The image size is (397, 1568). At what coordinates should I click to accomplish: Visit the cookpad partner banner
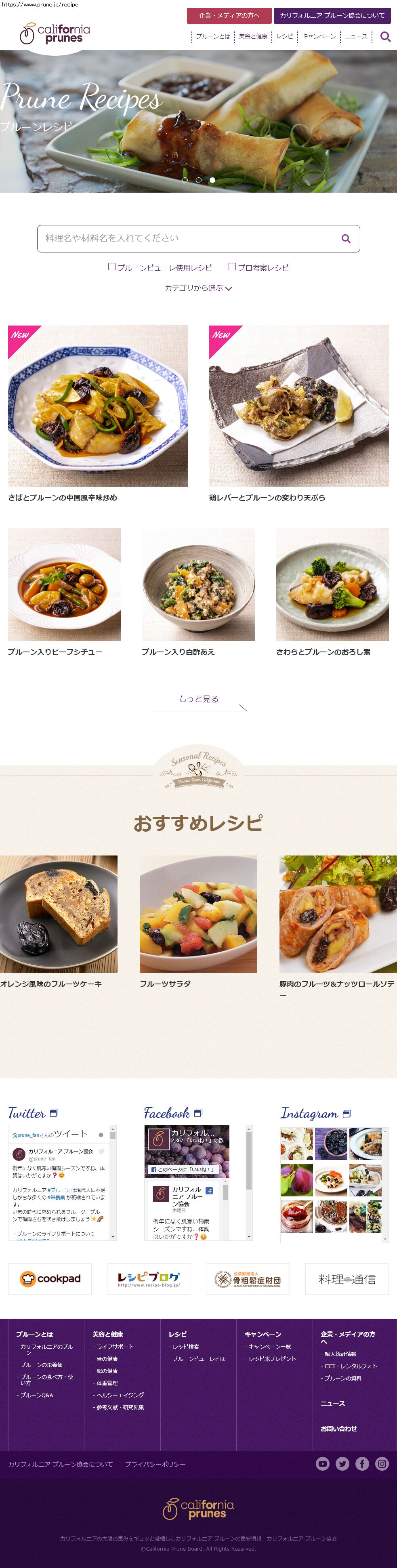pyautogui.click(x=50, y=1279)
